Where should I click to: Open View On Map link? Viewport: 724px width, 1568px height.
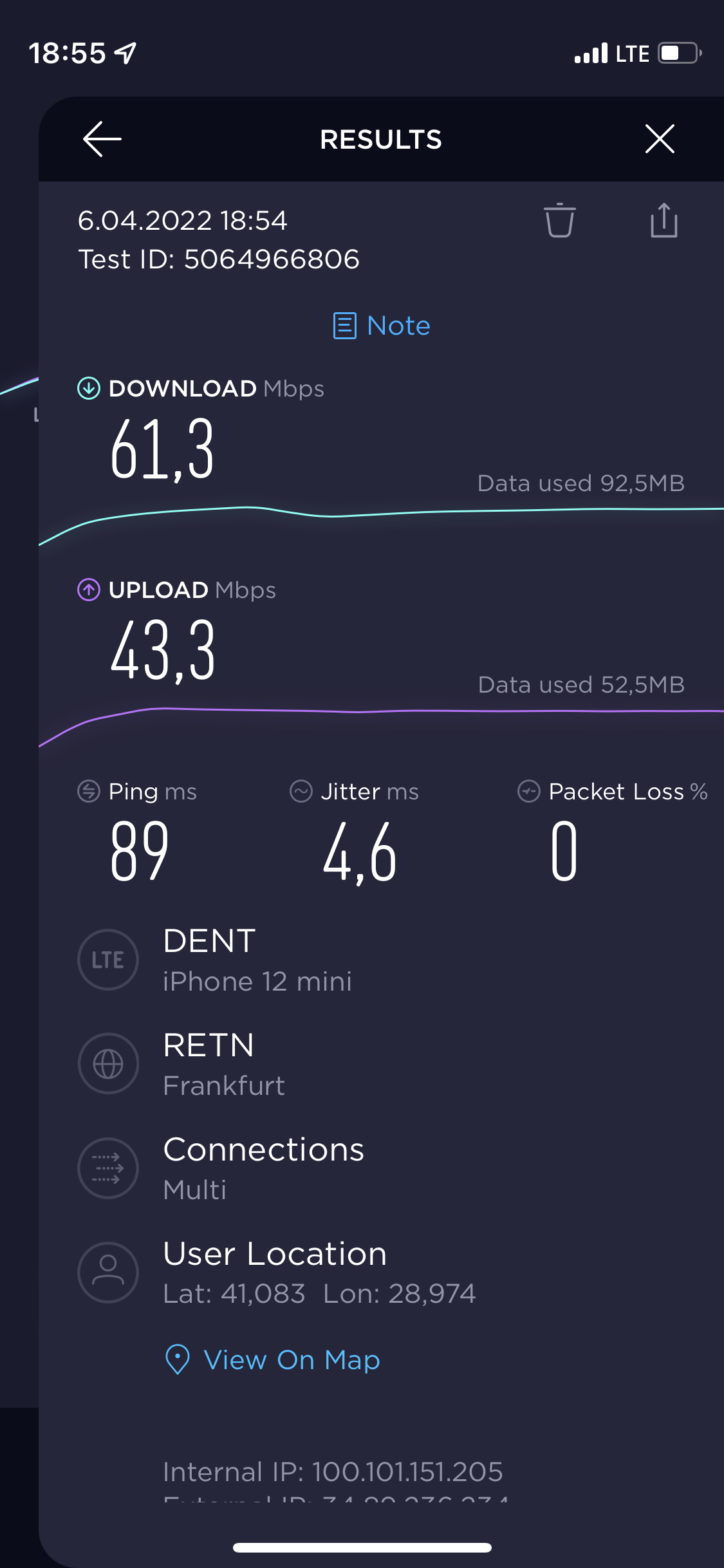(273, 1359)
